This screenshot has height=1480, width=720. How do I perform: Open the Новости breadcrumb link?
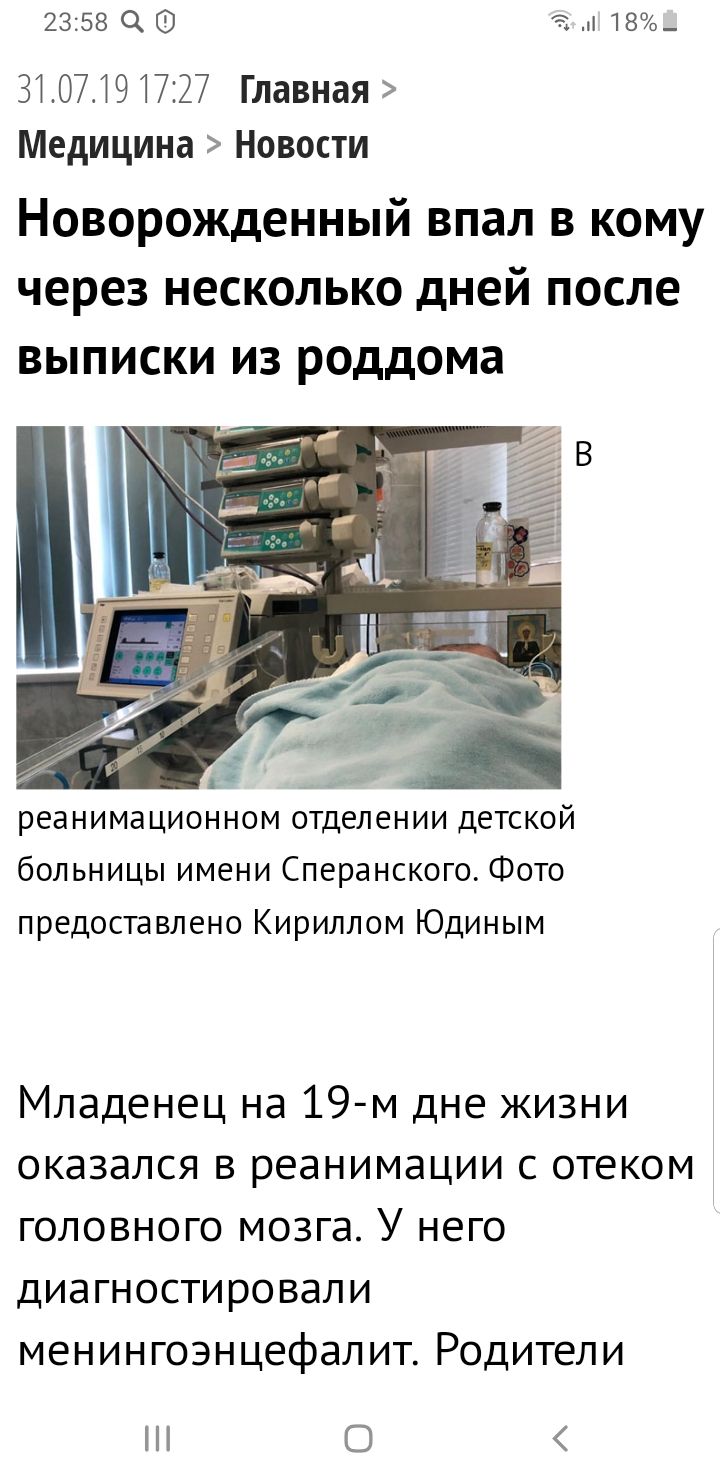(302, 145)
